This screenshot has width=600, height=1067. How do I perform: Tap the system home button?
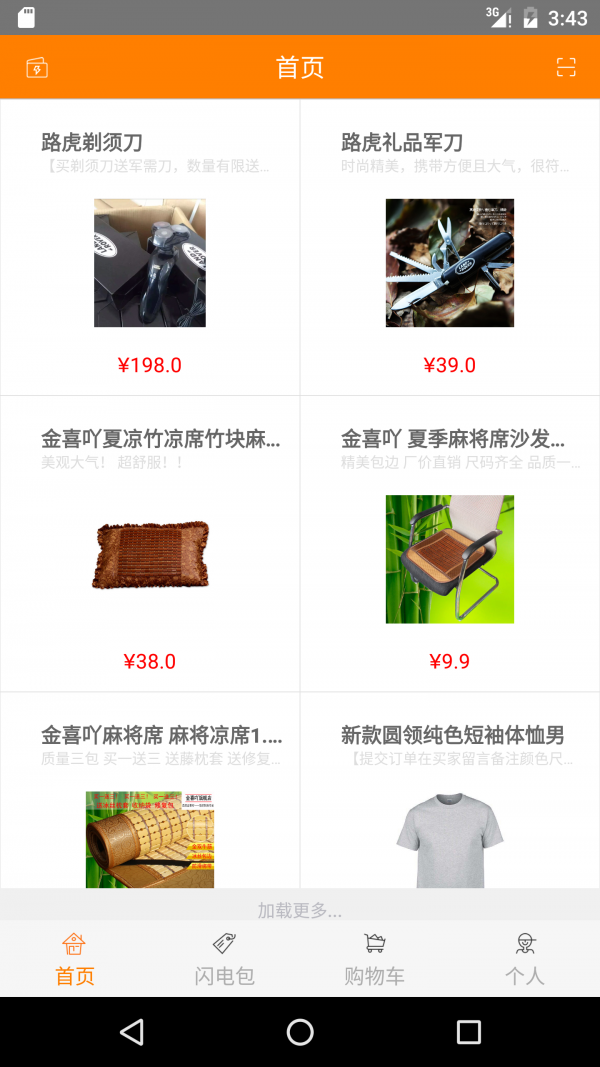click(300, 1032)
